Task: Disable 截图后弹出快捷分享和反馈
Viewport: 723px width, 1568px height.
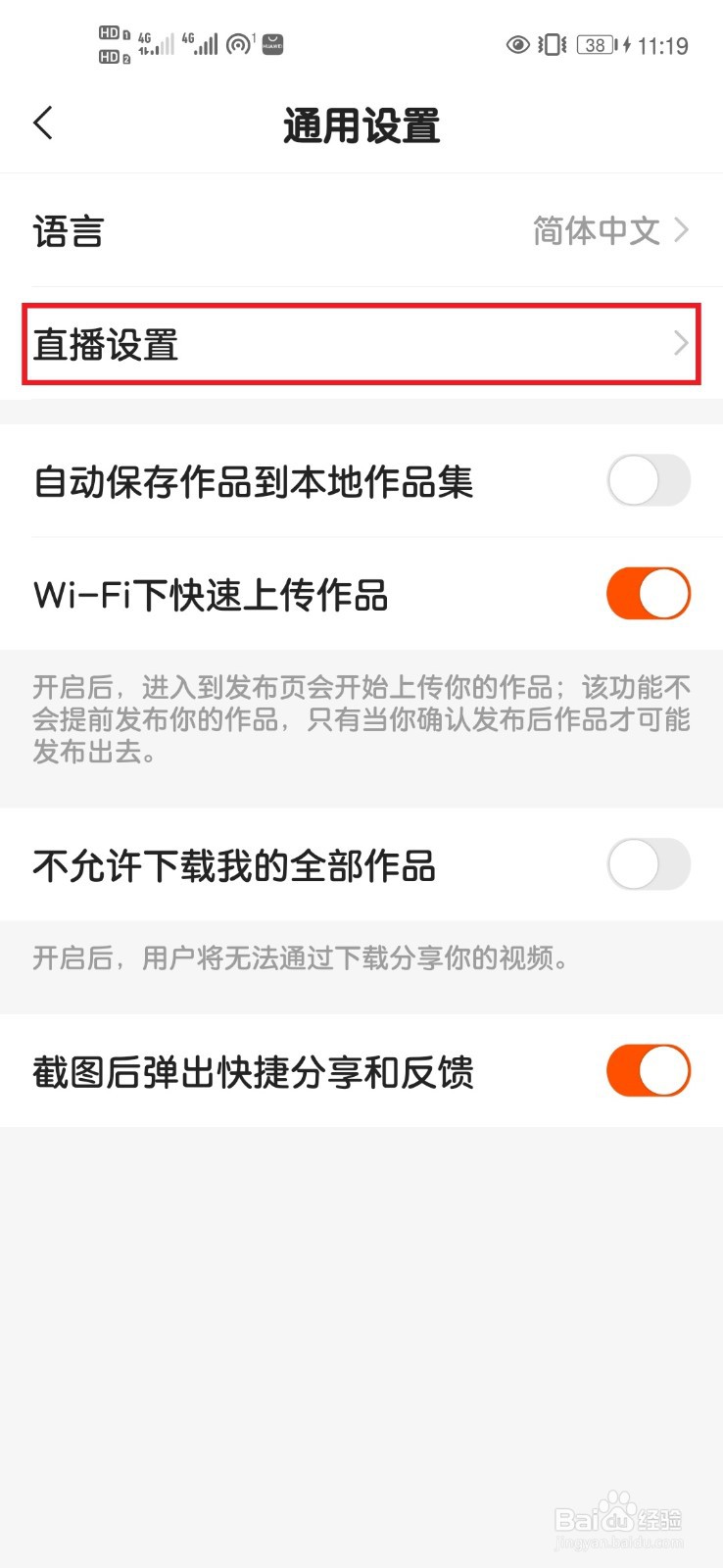Action: pyautogui.click(x=649, y=1070)
